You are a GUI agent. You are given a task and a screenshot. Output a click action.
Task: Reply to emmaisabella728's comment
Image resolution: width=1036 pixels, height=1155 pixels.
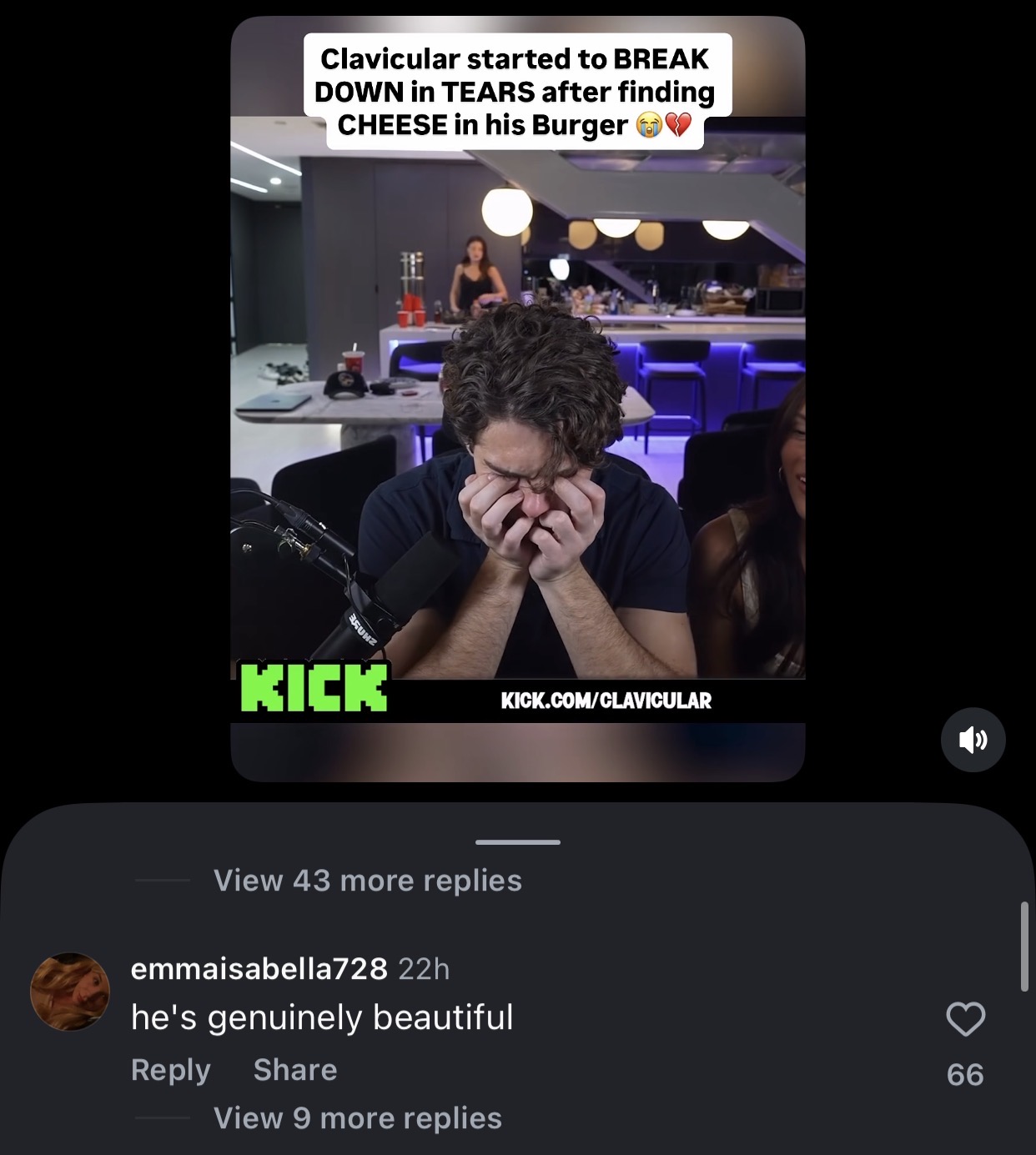170,1070
